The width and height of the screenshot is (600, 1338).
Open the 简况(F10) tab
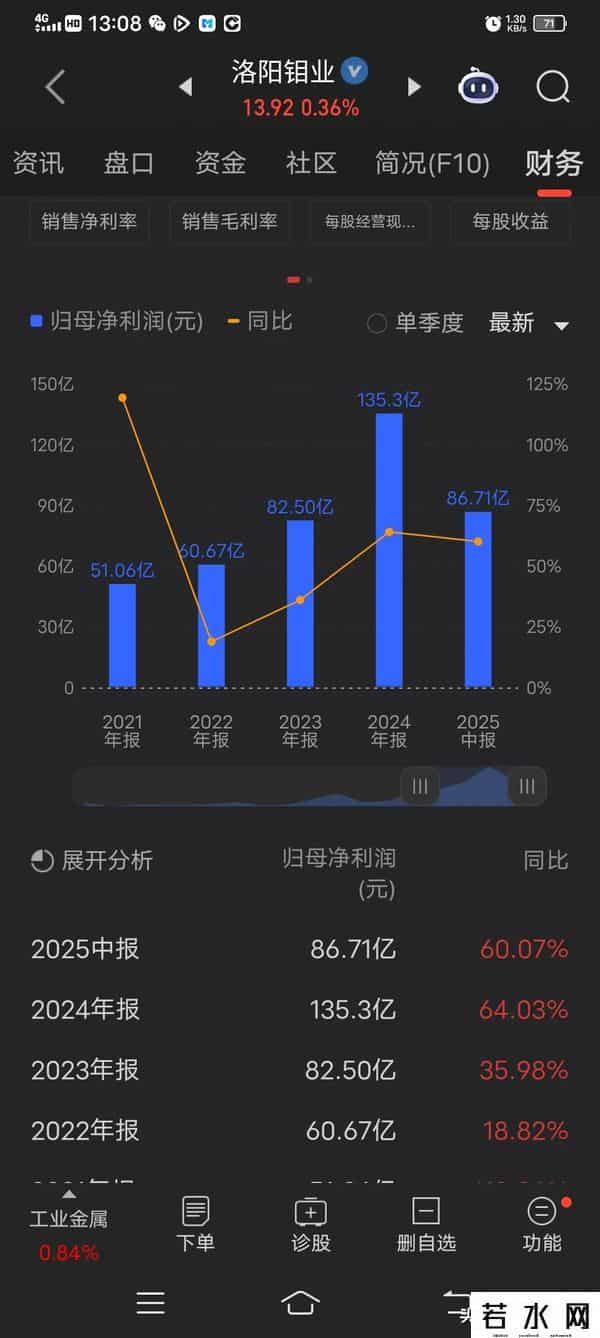(x=432, y=163)
